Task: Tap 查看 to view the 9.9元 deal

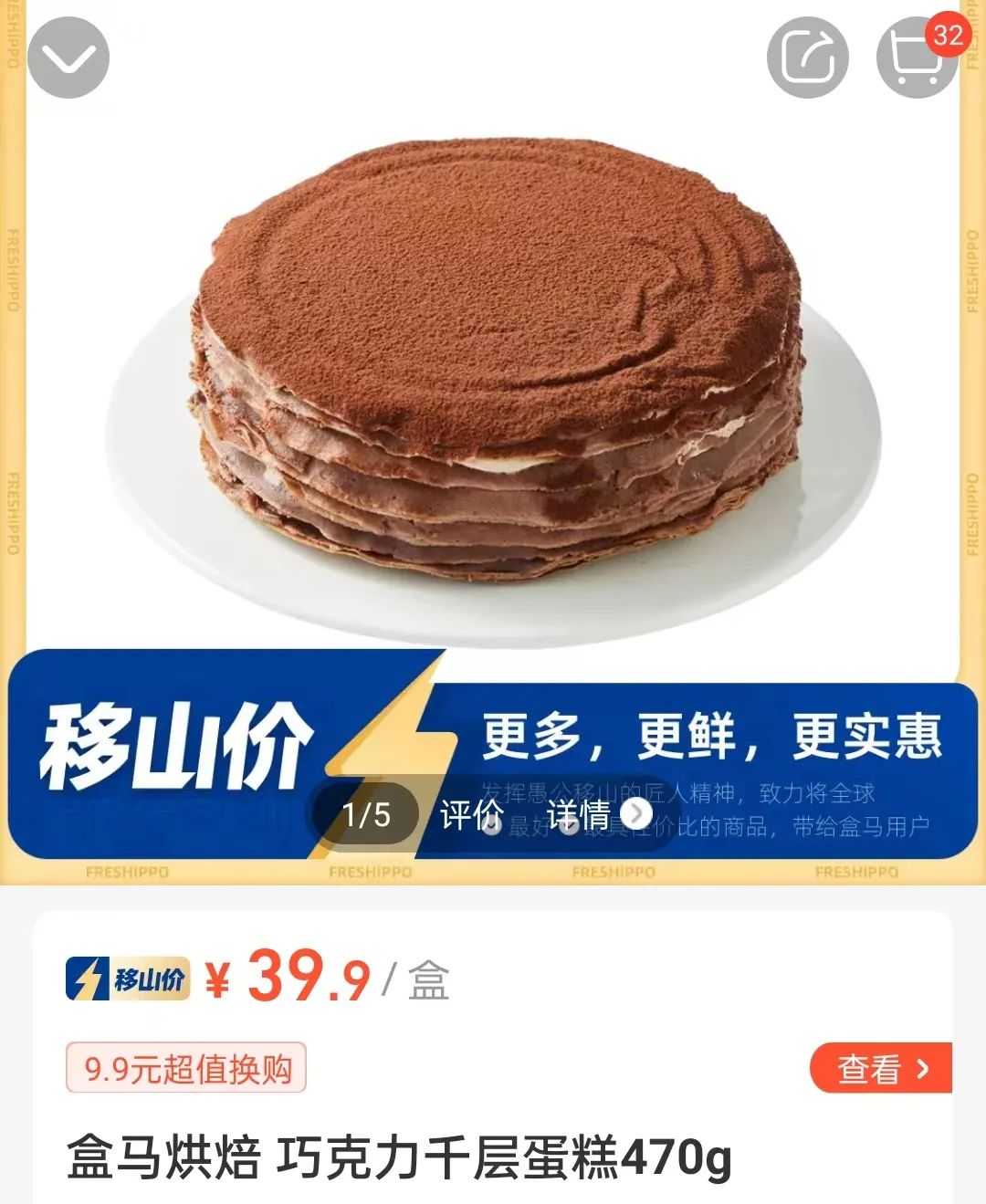Action: click(880, 1068)
